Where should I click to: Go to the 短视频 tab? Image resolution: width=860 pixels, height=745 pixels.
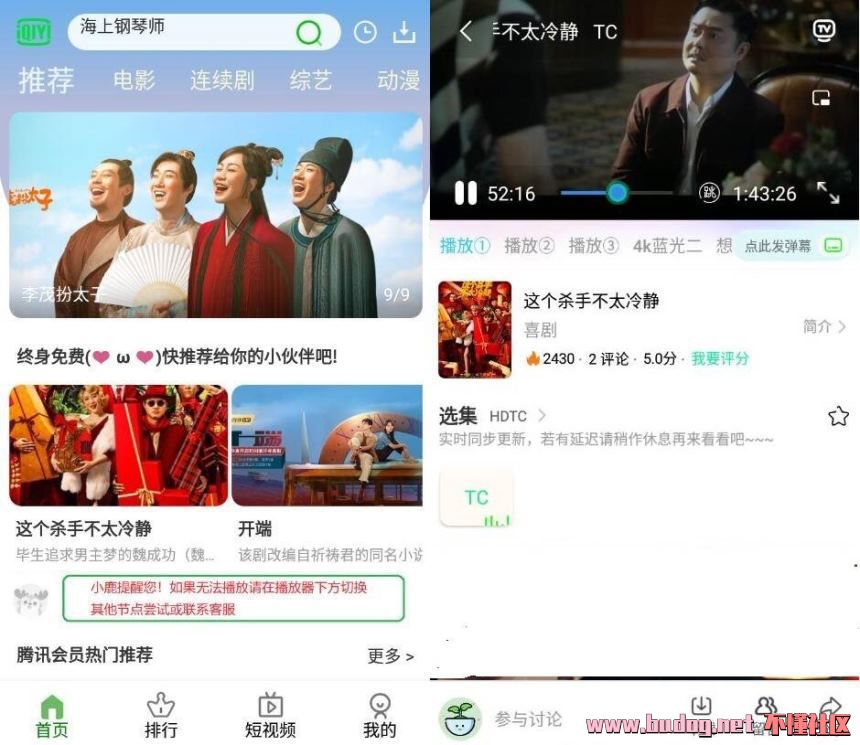click(270, 716)
